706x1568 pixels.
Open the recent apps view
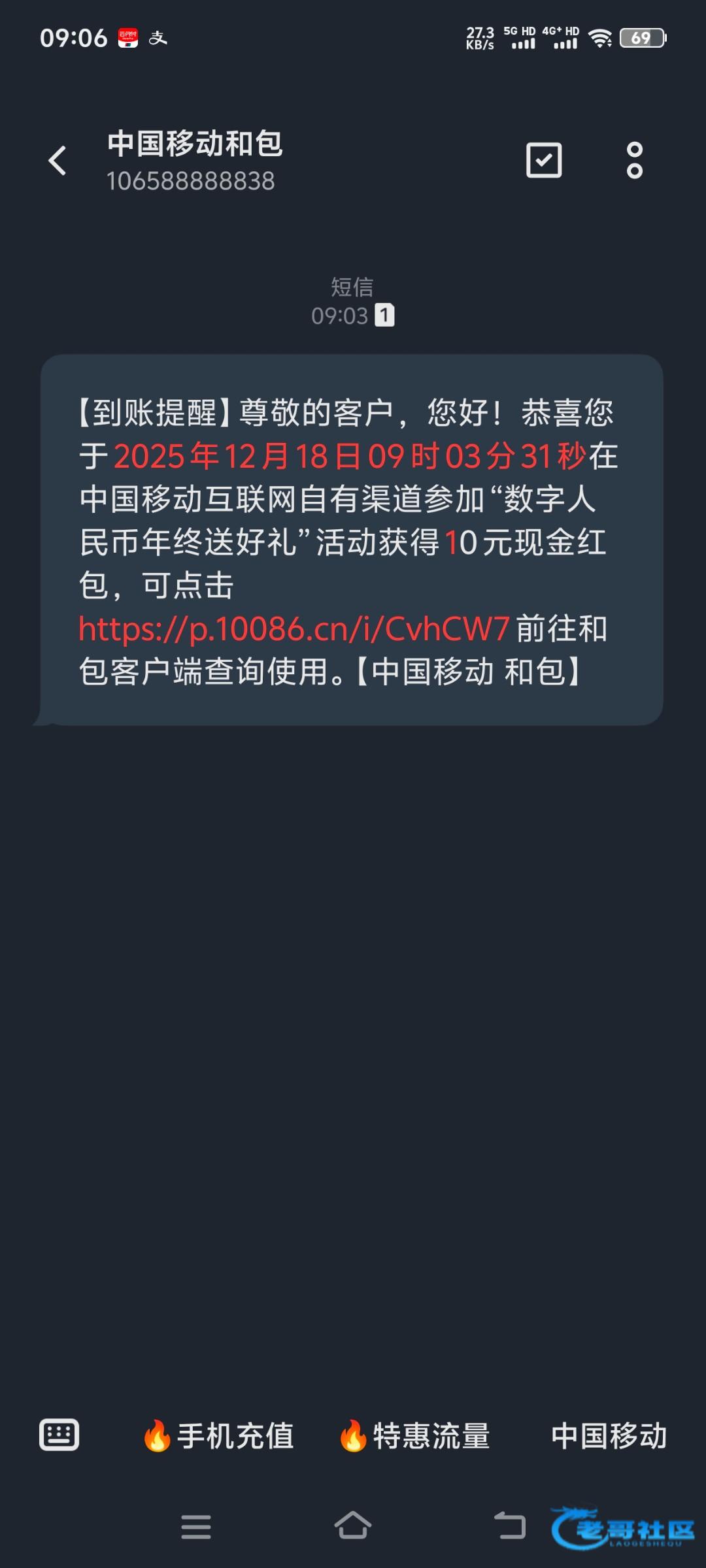[196, 1527]
